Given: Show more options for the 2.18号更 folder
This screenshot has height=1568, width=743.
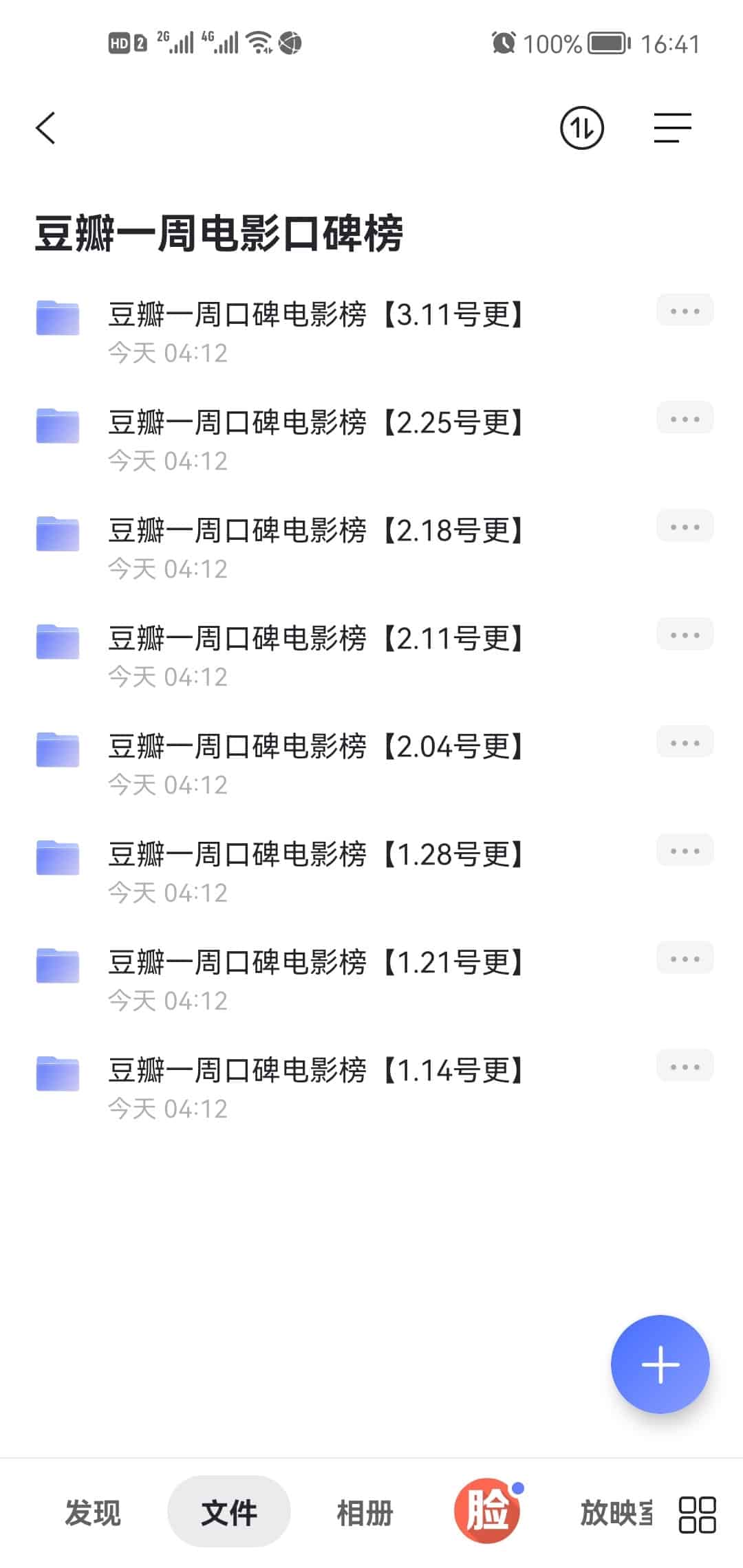Looking at the screenshot, I should tap(685, 527).
